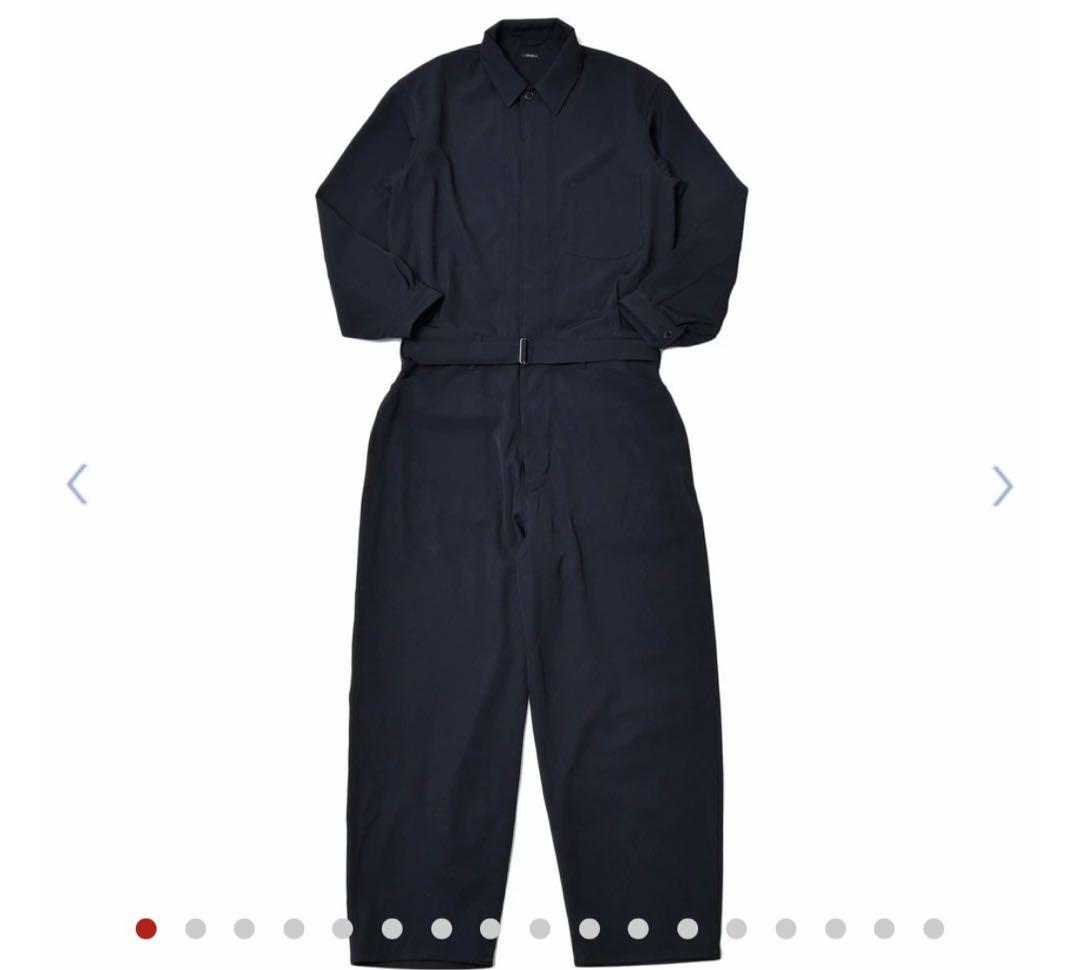Jump to the last carousel dot
The width and height of the screenshot is (1080, 970).
click(933, 929)
